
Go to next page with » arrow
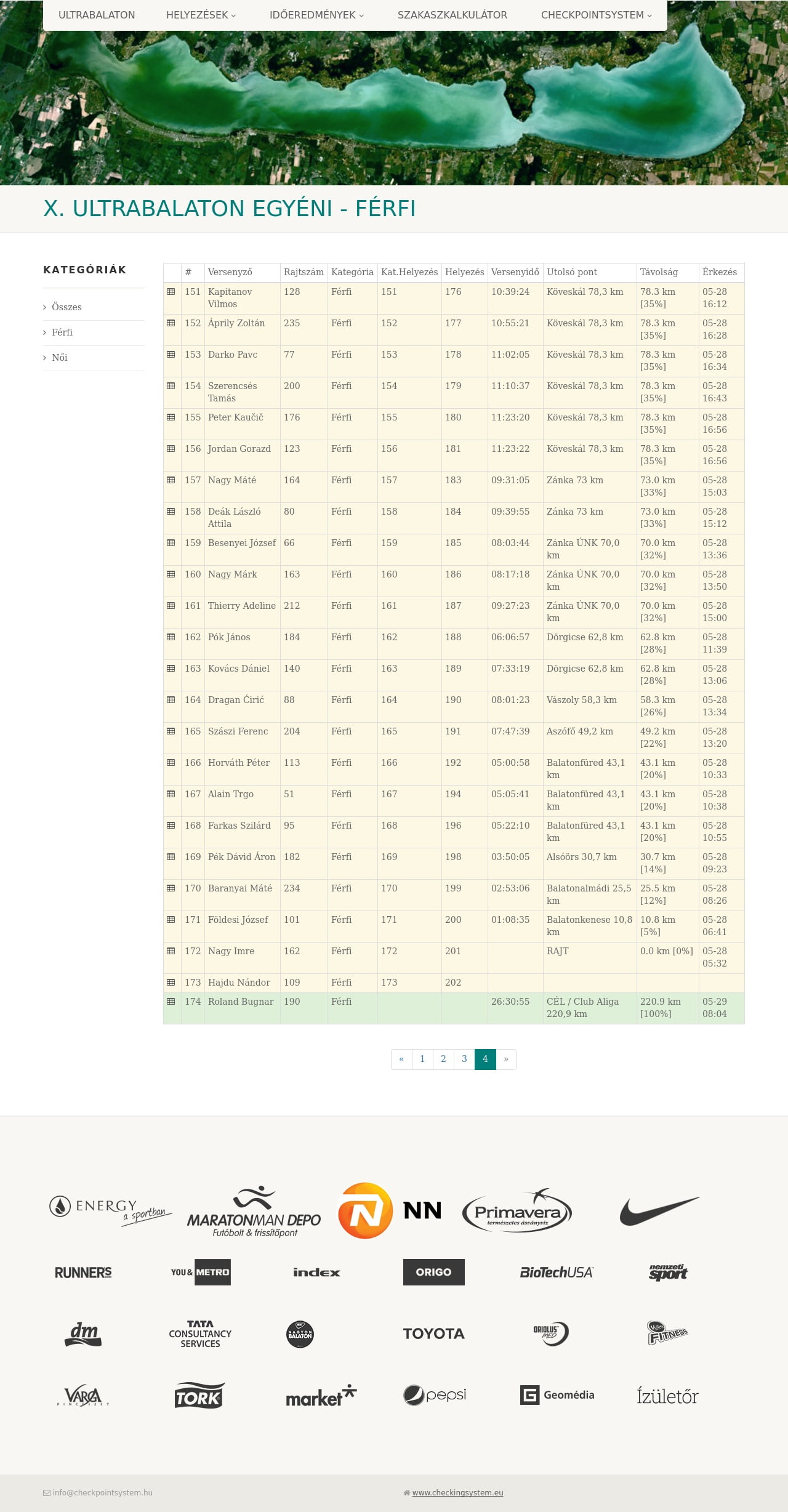pyautogui.click(x=506, y=1059)
